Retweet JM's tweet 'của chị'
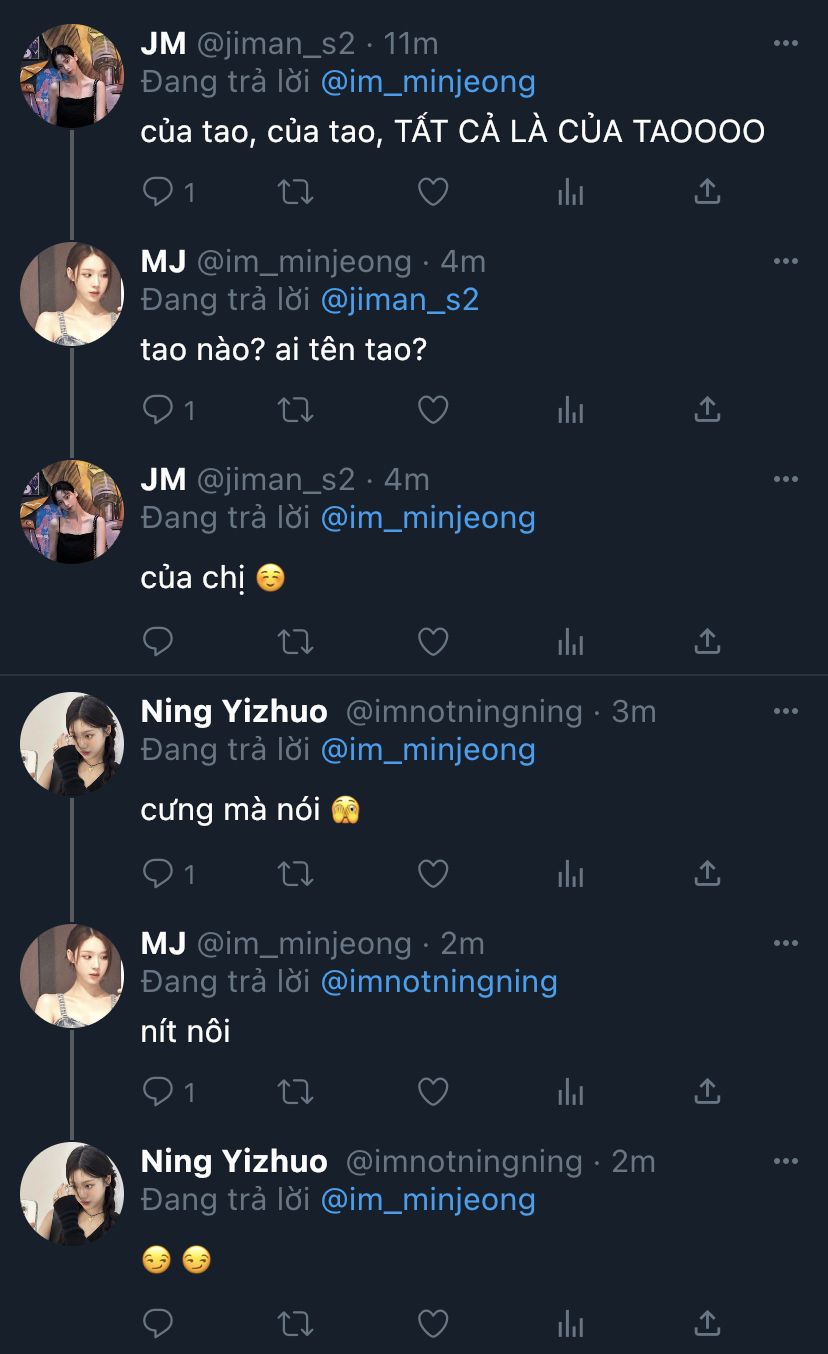 click(x=295, y=641)
